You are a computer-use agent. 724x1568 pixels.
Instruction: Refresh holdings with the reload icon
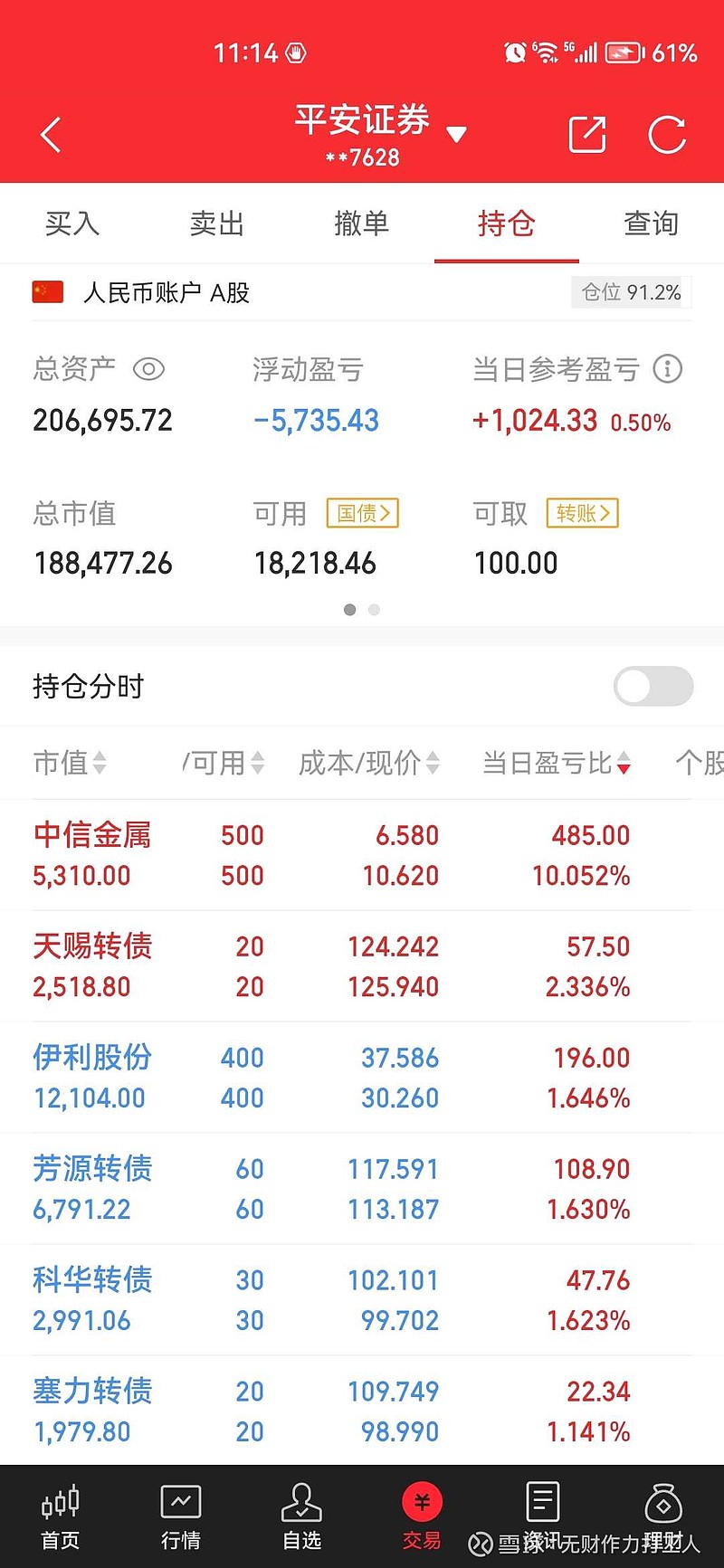[668, 135]
